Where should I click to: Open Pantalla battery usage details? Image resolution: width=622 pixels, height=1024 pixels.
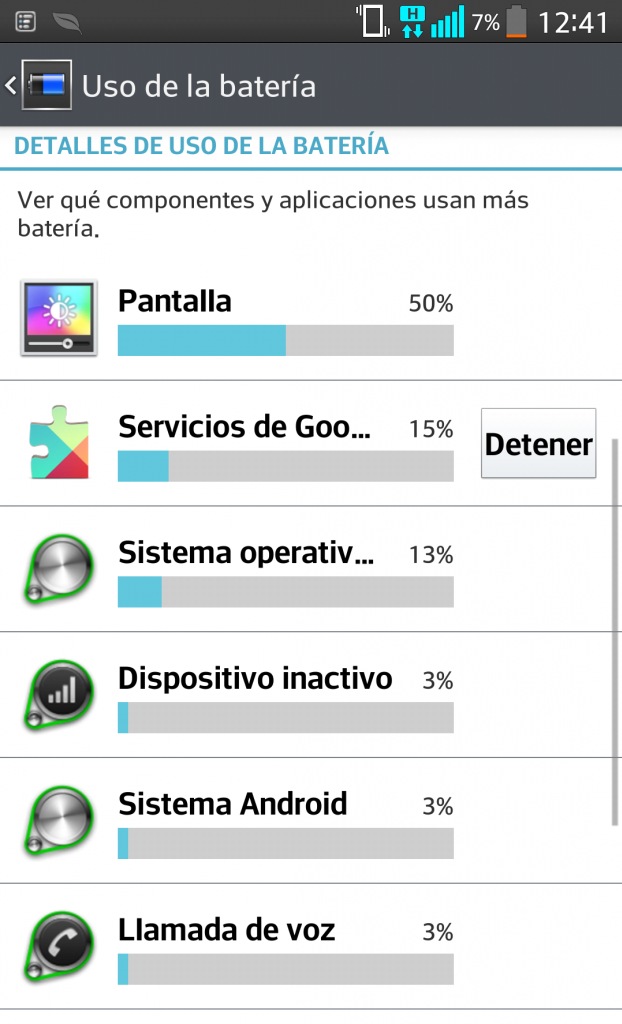tap(285, 320)
